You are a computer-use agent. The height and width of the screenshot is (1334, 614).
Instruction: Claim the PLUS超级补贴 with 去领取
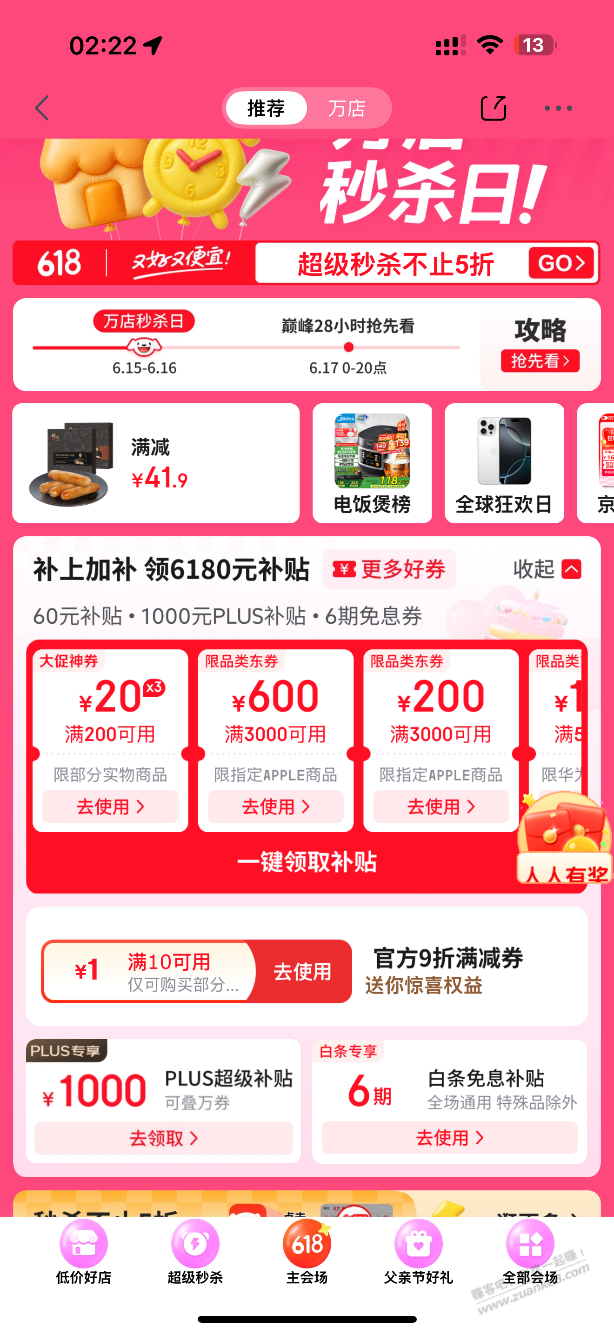[x=163, y=1138]
